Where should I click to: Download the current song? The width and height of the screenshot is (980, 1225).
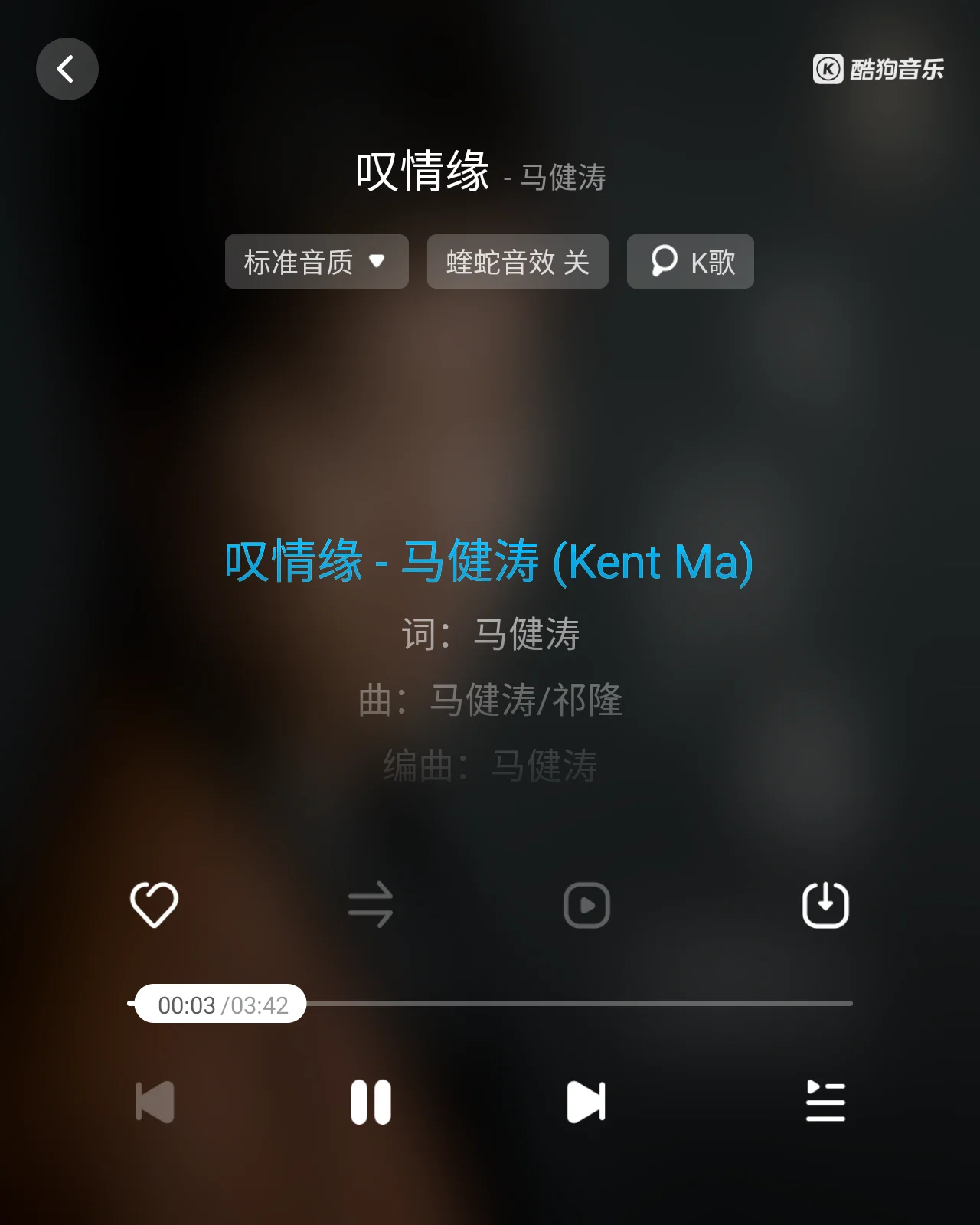pyautogui.click(x=825, y=904)
